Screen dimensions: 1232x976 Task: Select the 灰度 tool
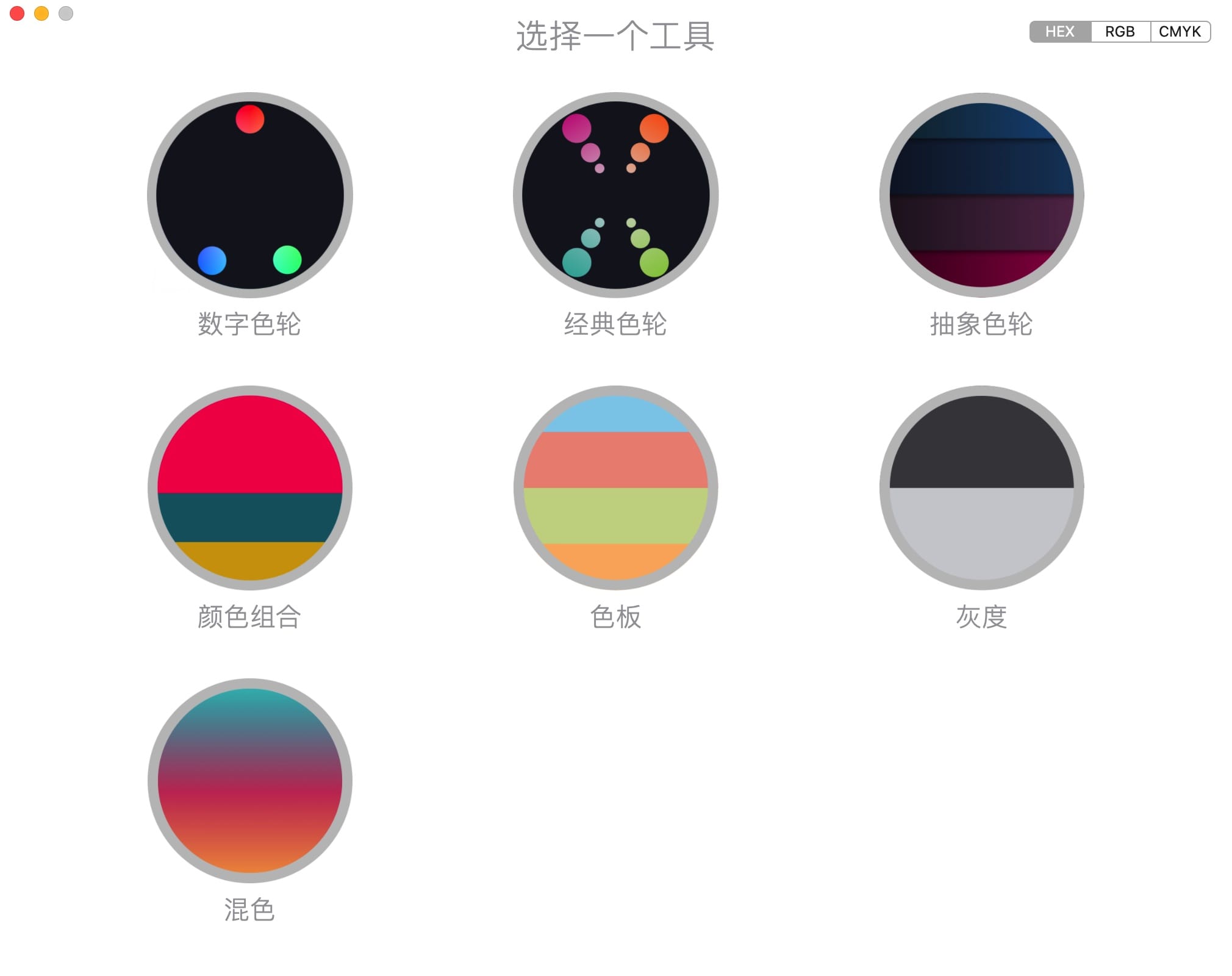[981, 487]
